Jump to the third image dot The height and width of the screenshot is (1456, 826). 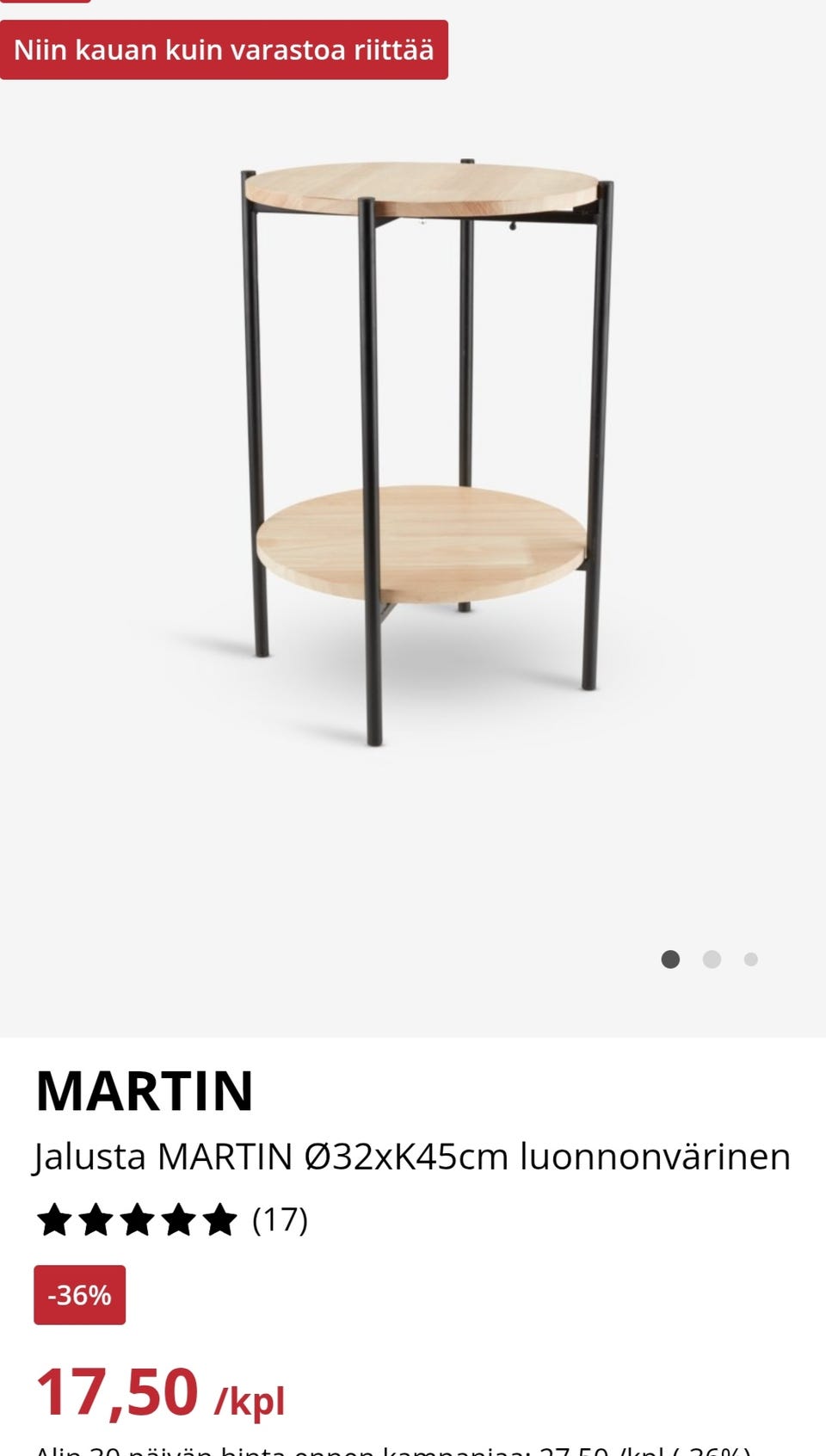coord(751,959)
